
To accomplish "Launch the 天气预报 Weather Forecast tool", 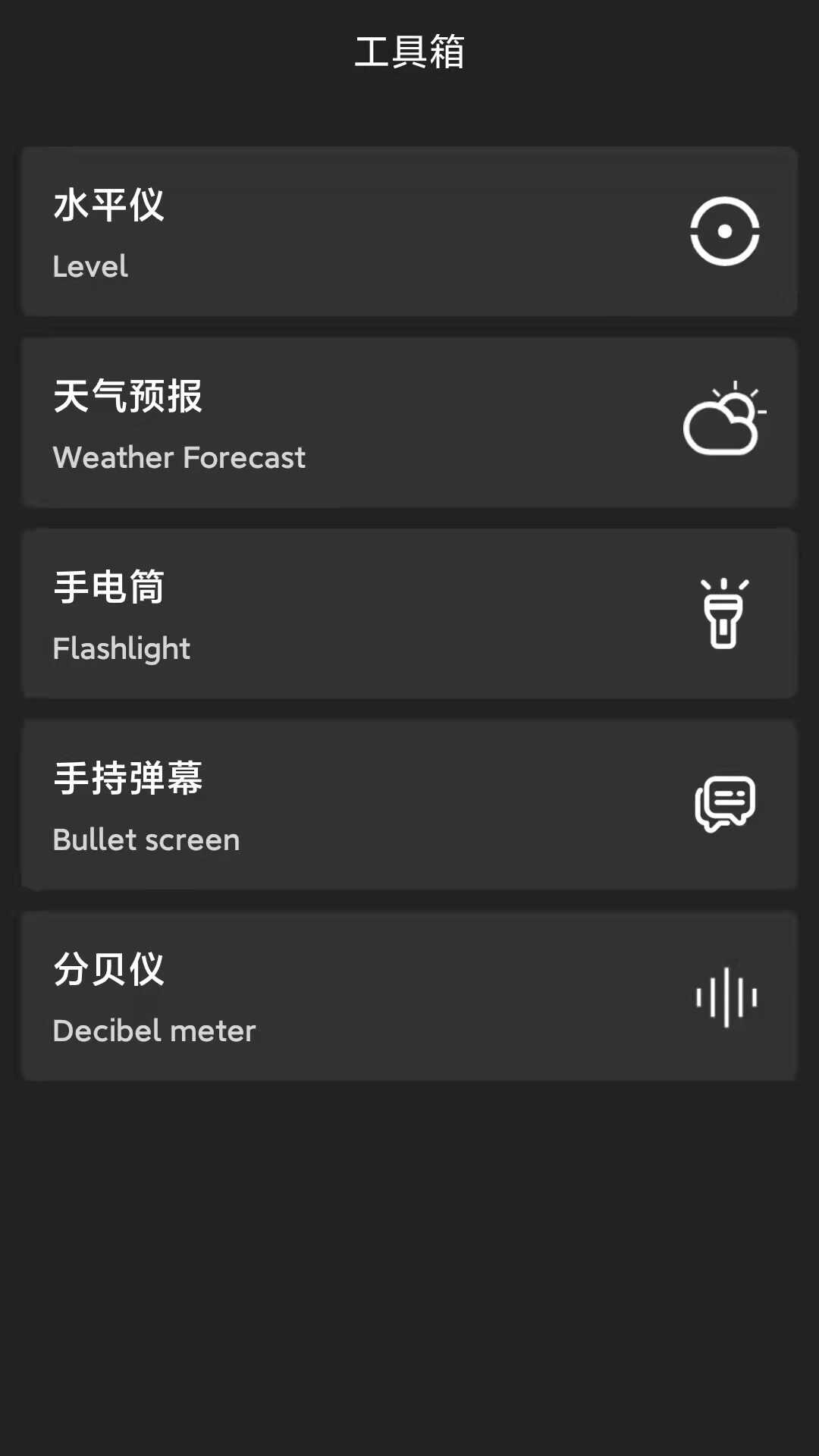I will tap(409, 422).
